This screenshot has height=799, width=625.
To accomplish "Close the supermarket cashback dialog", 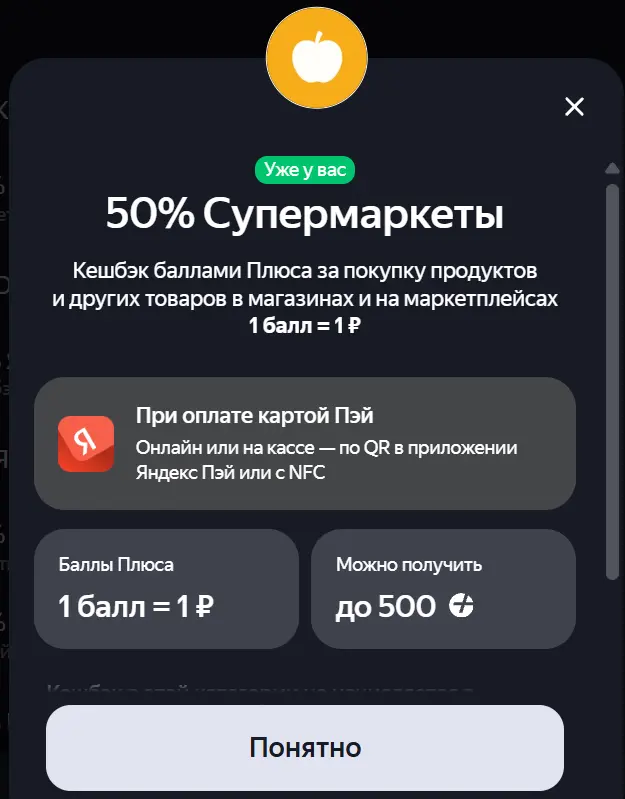I will coord(574,106).
